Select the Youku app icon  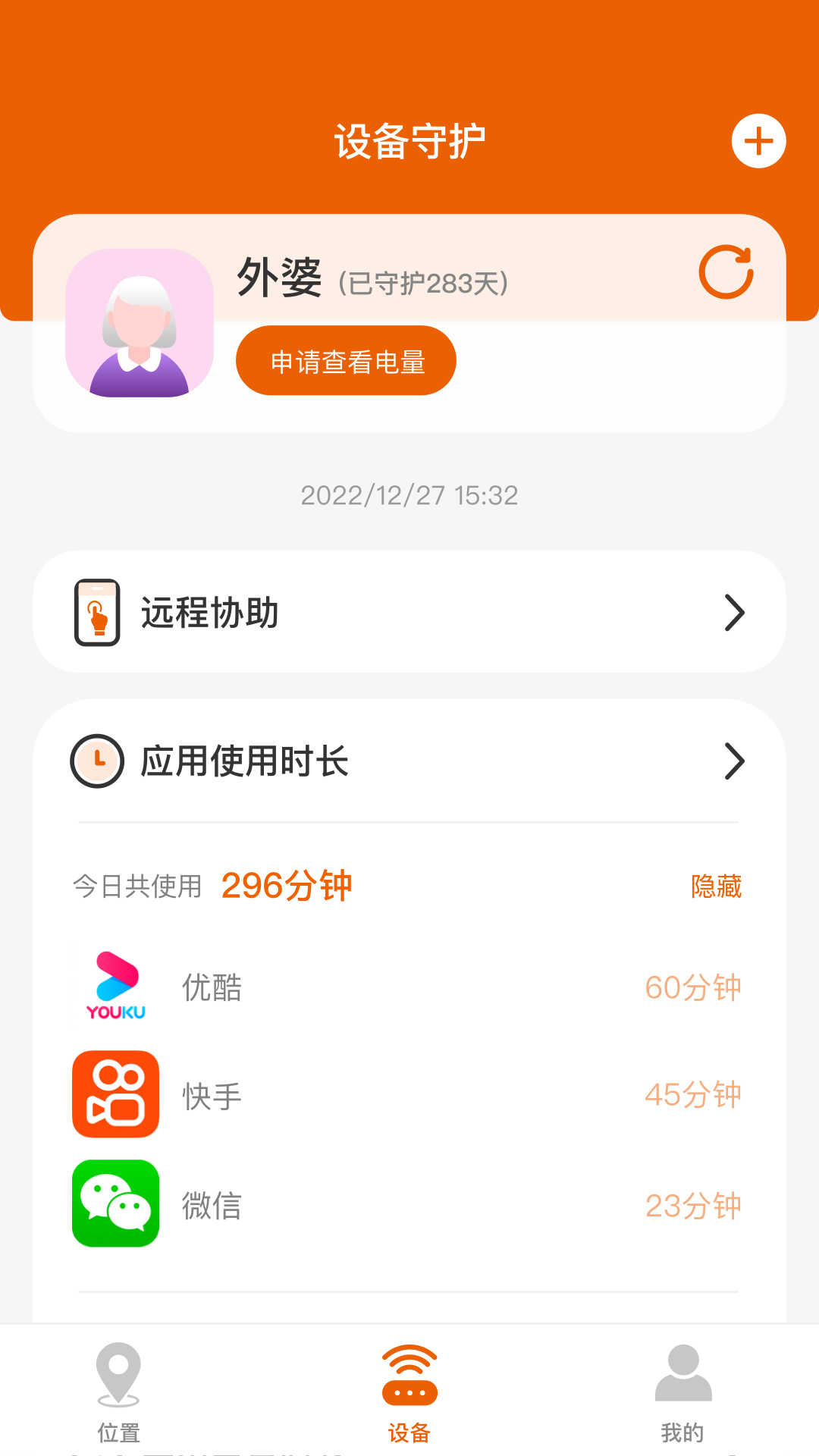pos(115,985)
